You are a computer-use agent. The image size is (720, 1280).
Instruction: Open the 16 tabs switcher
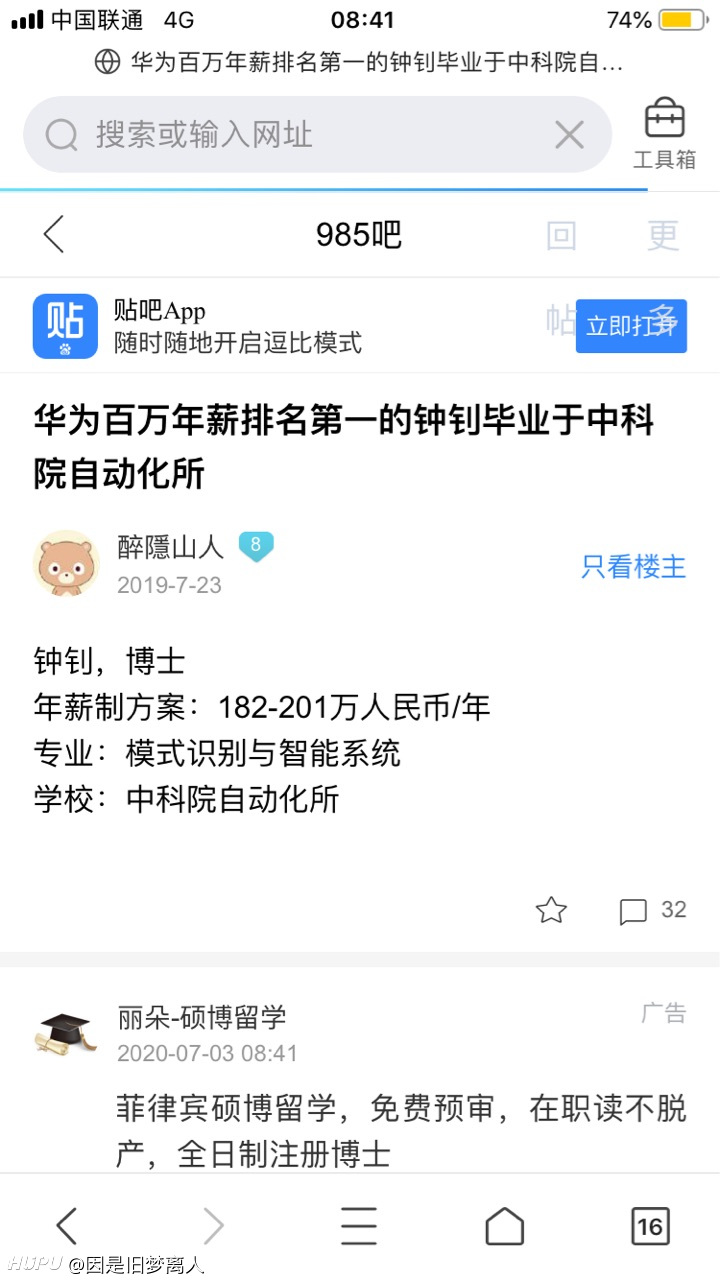[650, 1225]
